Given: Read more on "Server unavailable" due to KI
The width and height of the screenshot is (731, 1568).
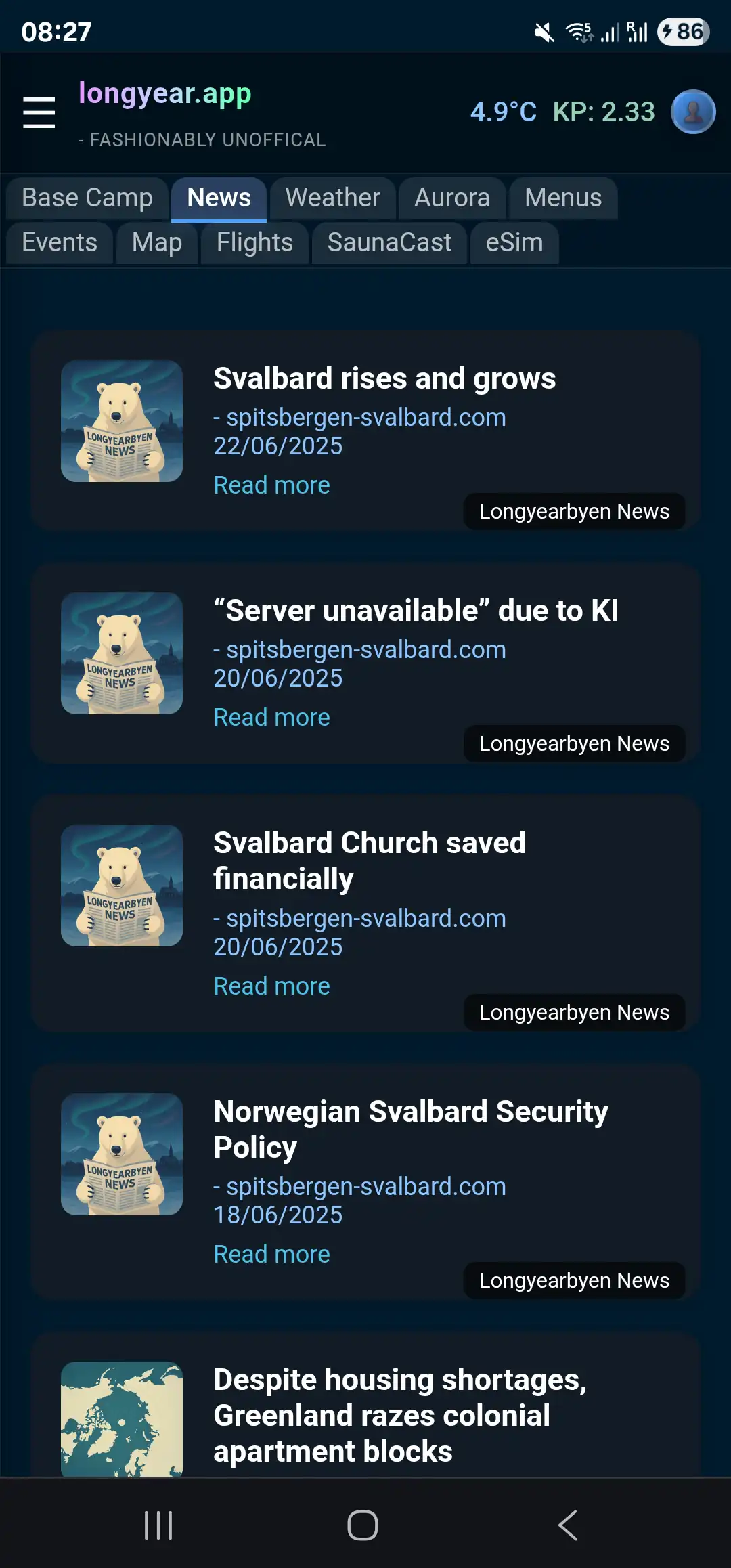Looking at the screenshot, I should 271,718.
